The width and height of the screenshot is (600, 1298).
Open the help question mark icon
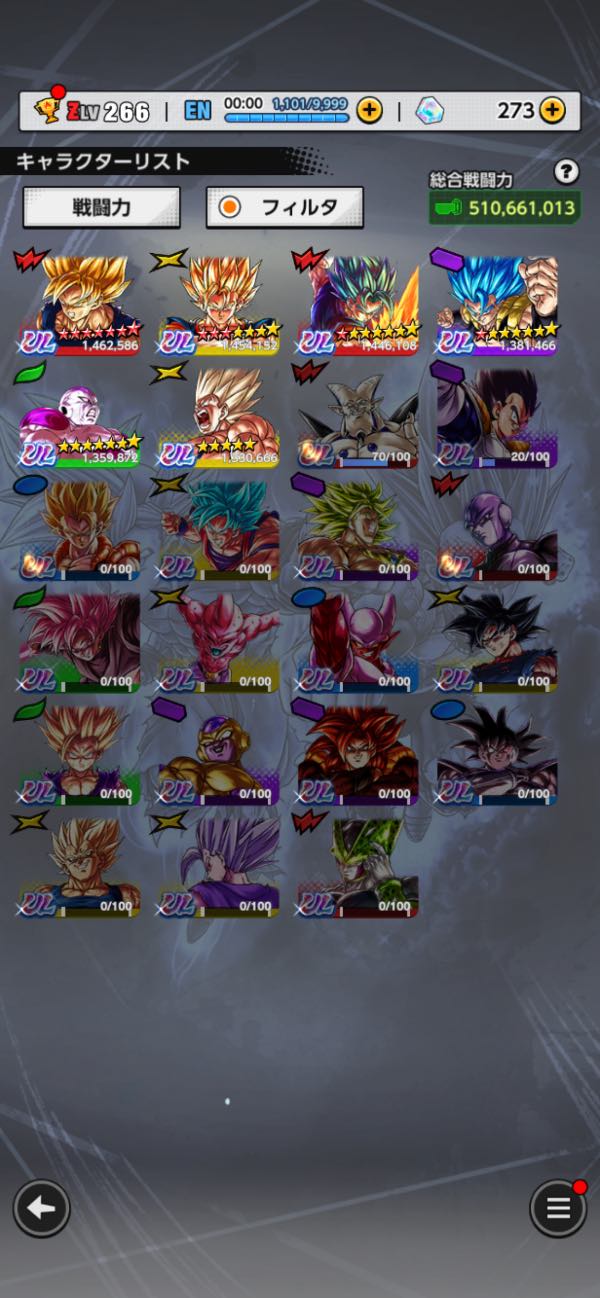566,171
